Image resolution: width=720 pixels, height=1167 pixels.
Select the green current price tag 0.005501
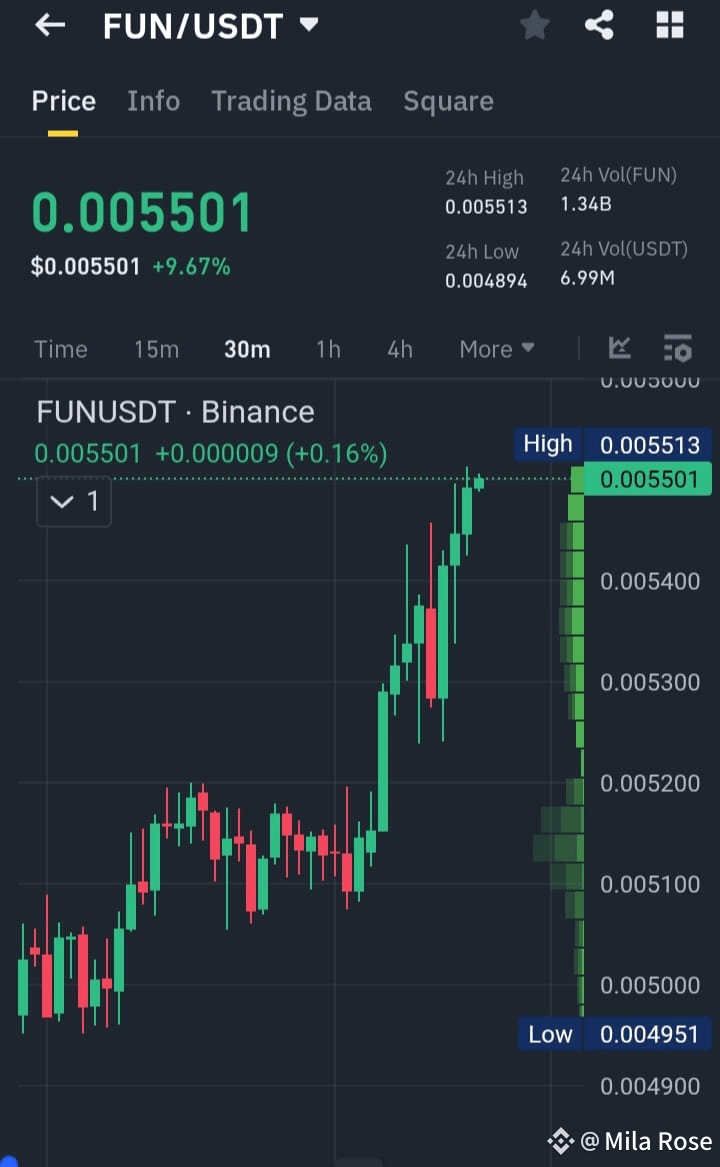(649, 480)
